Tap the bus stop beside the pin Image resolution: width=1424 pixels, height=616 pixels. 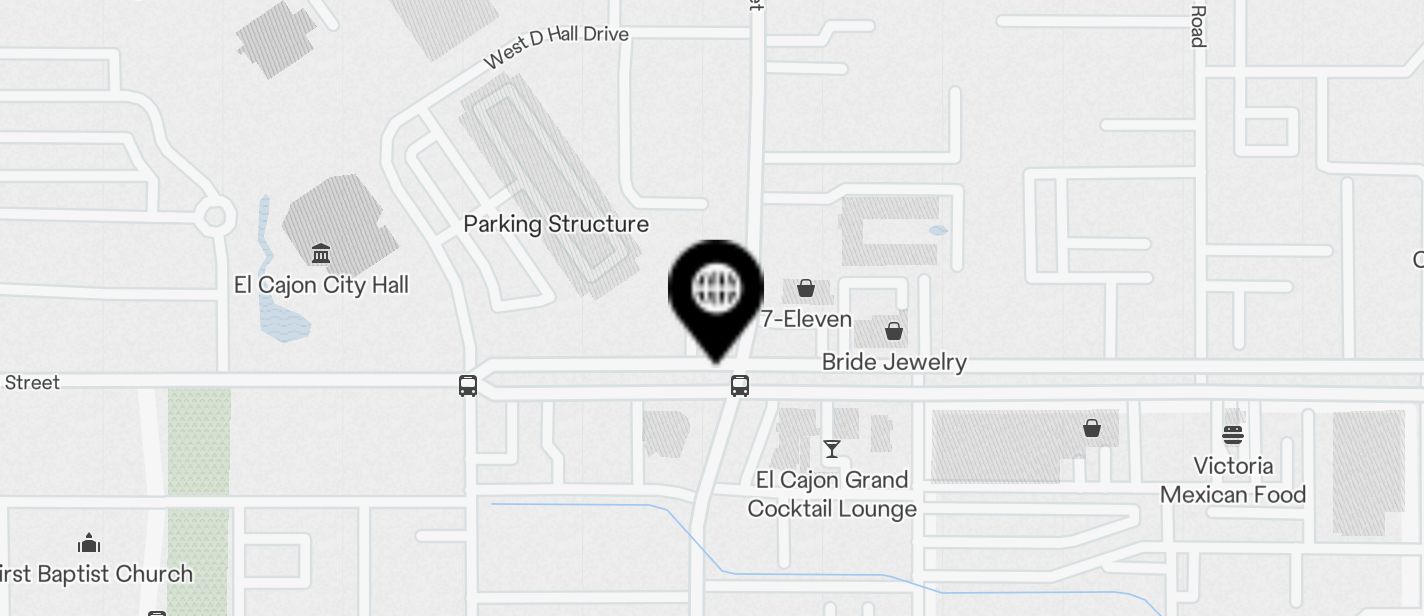[x=740, y=386]
